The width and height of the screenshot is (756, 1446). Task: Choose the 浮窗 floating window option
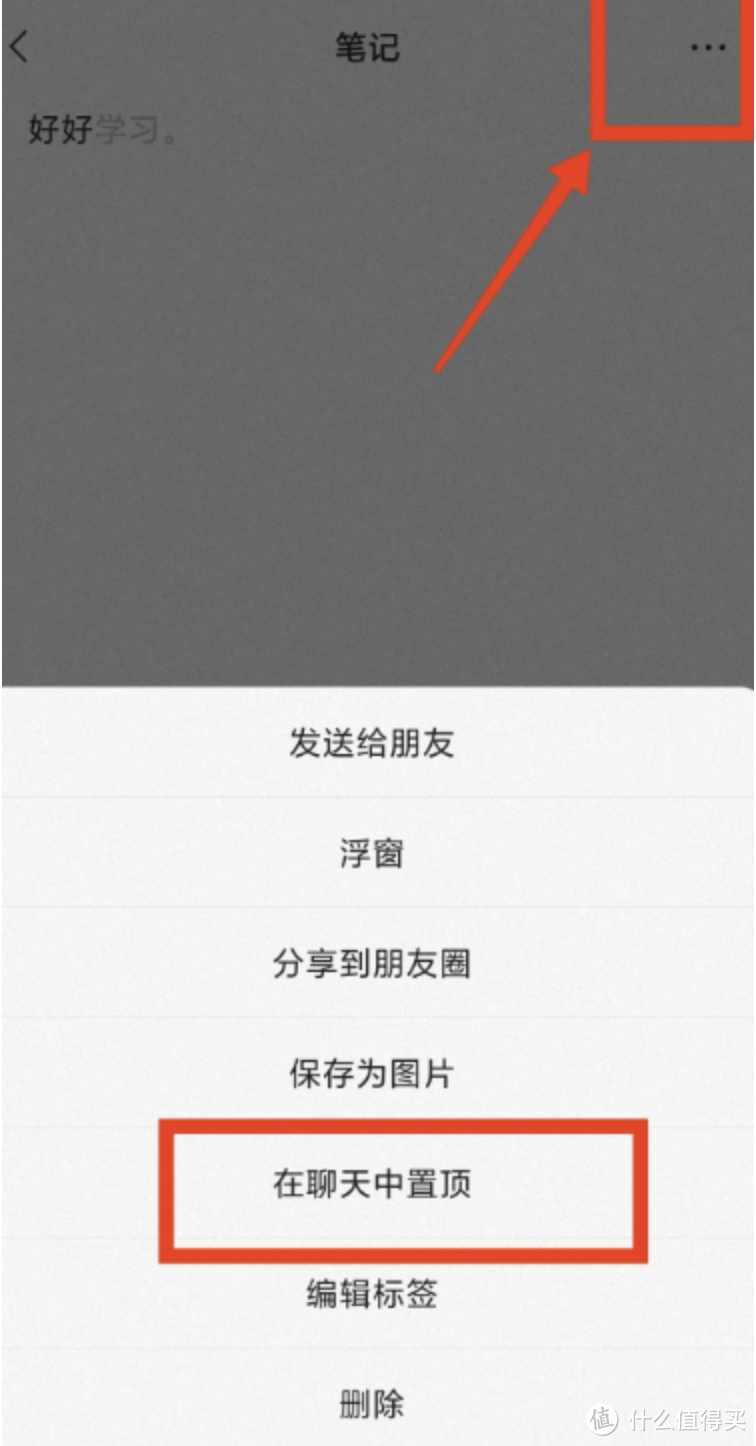[372, 853]
